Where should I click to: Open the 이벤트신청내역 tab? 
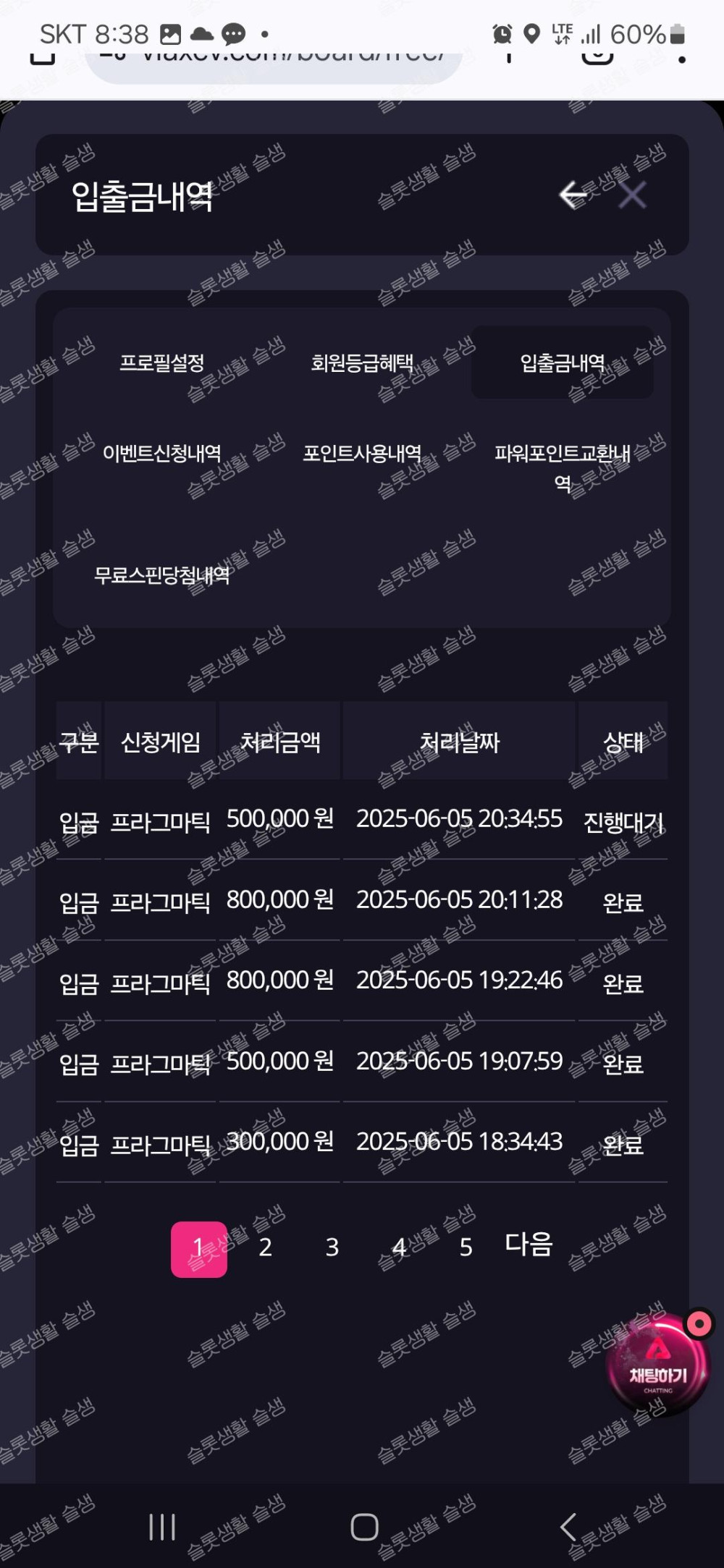click(x=161, y=454)
